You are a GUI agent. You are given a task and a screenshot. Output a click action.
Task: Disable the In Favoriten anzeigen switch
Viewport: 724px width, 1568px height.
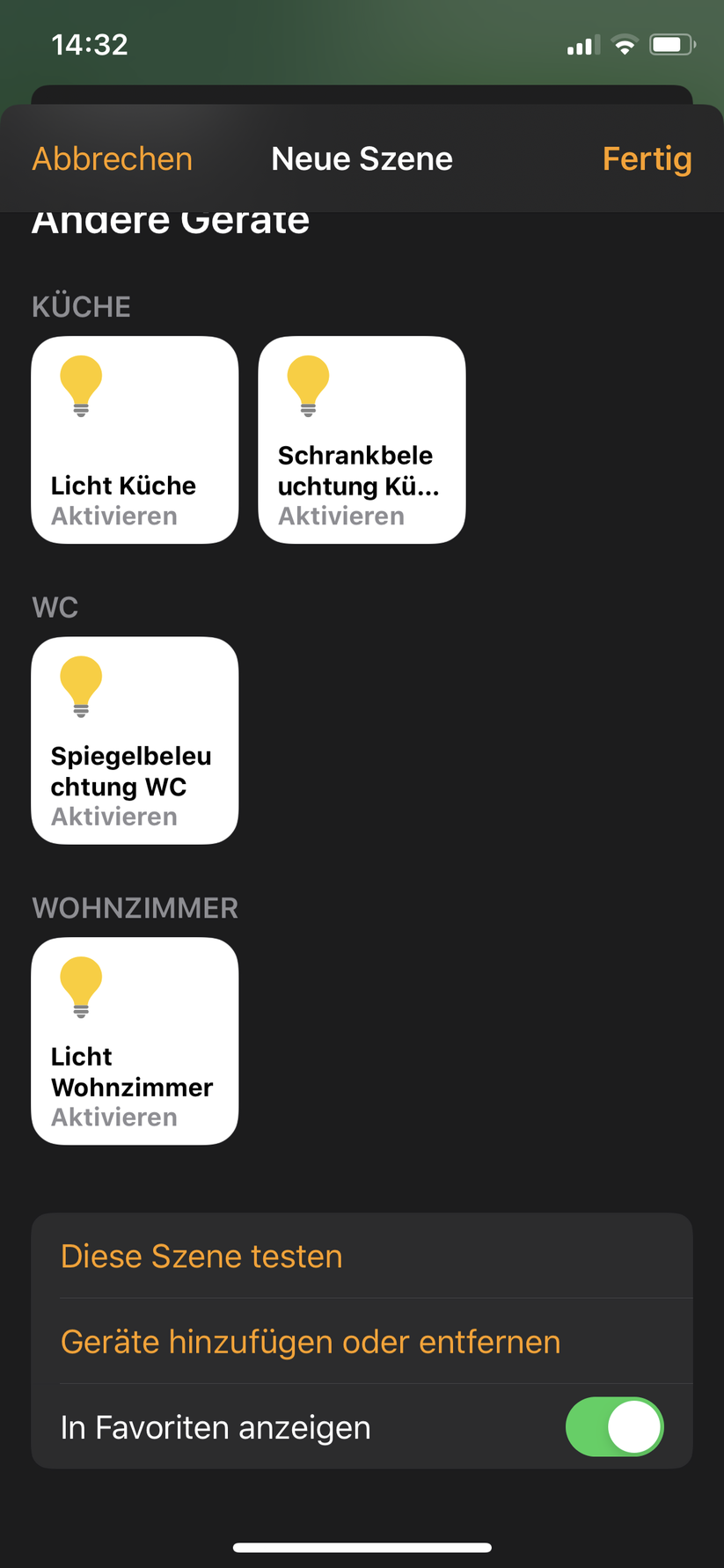click(x=614, y=1427)
